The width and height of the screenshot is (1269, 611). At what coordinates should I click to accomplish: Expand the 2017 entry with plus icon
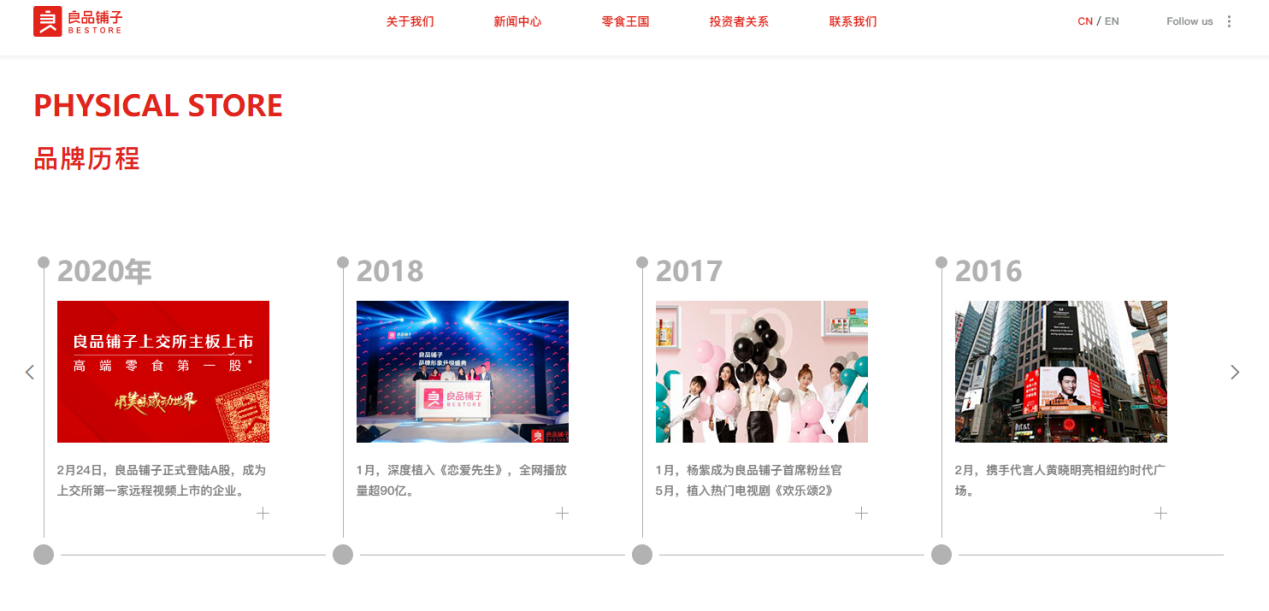click(861, 513)
